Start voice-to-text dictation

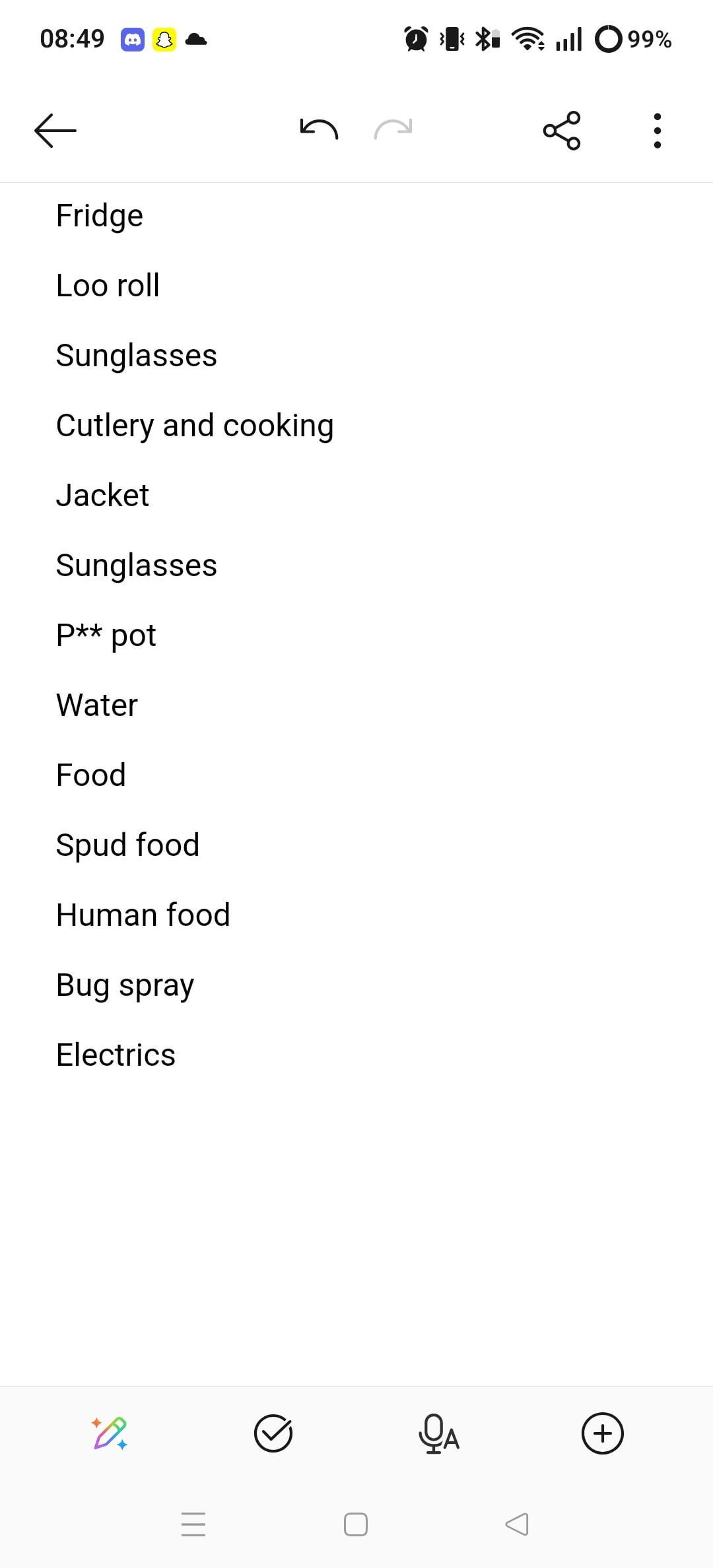[x=438, y=1433]
